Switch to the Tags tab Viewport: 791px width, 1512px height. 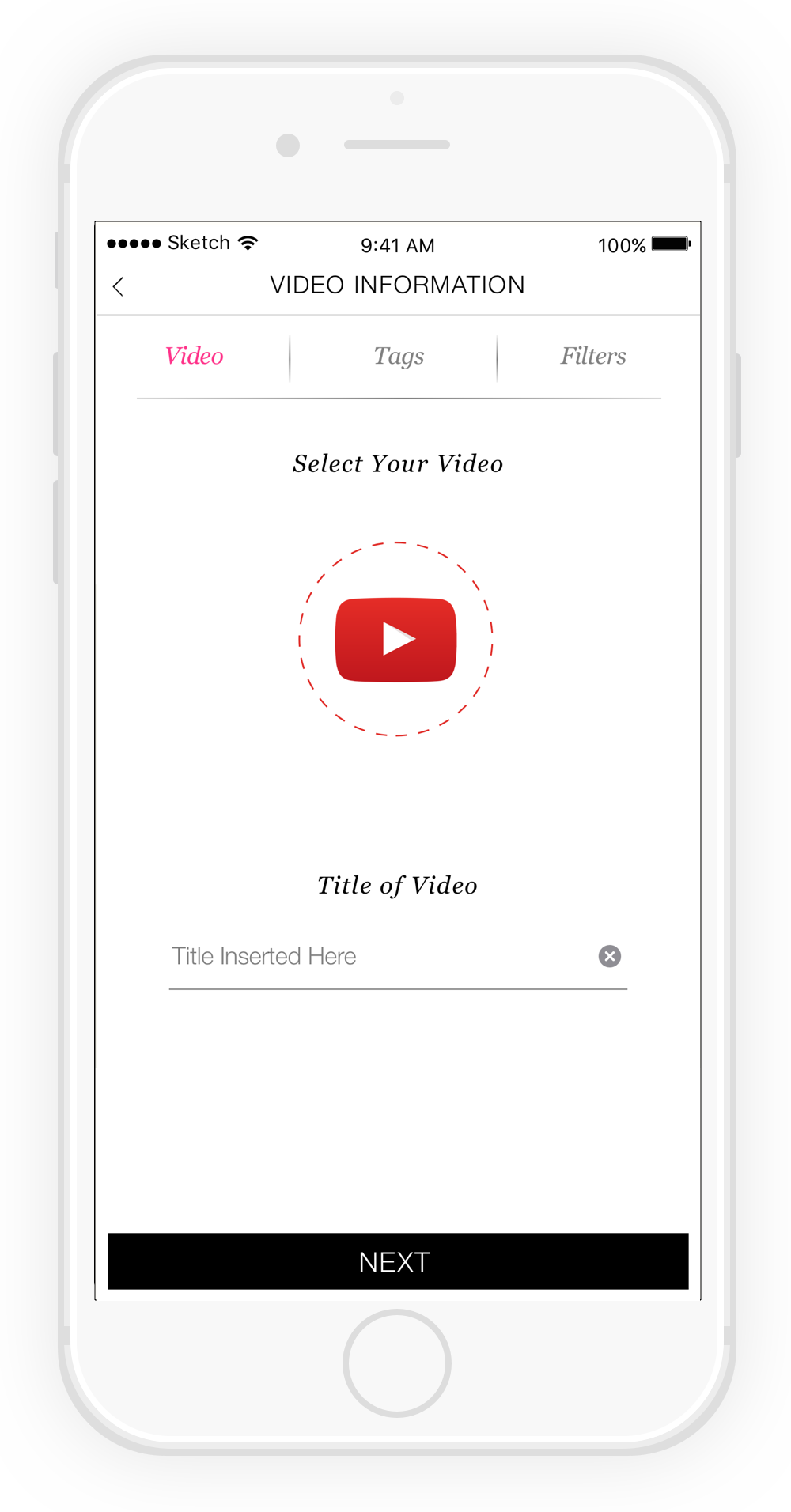pos(399,356)
